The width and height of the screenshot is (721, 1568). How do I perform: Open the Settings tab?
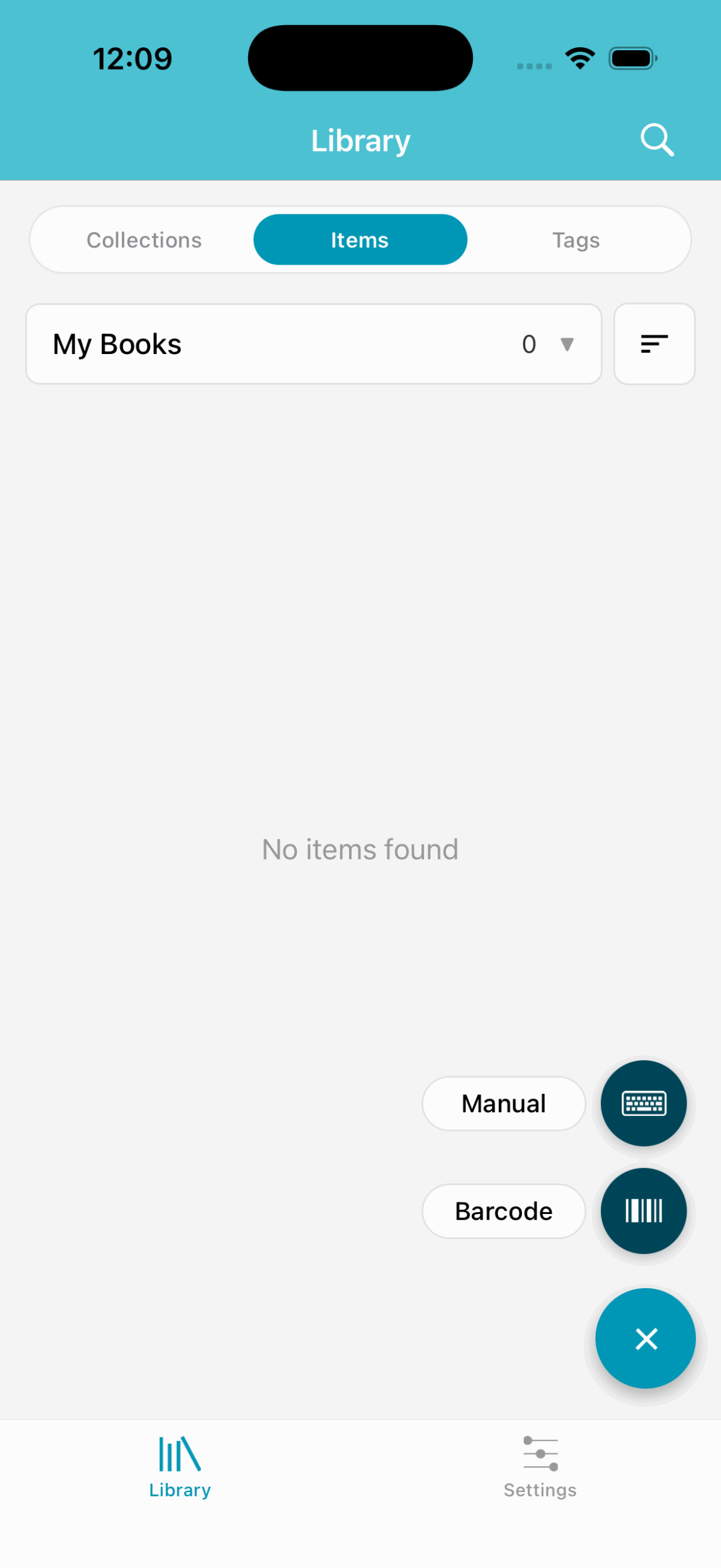pos(540,1467)
